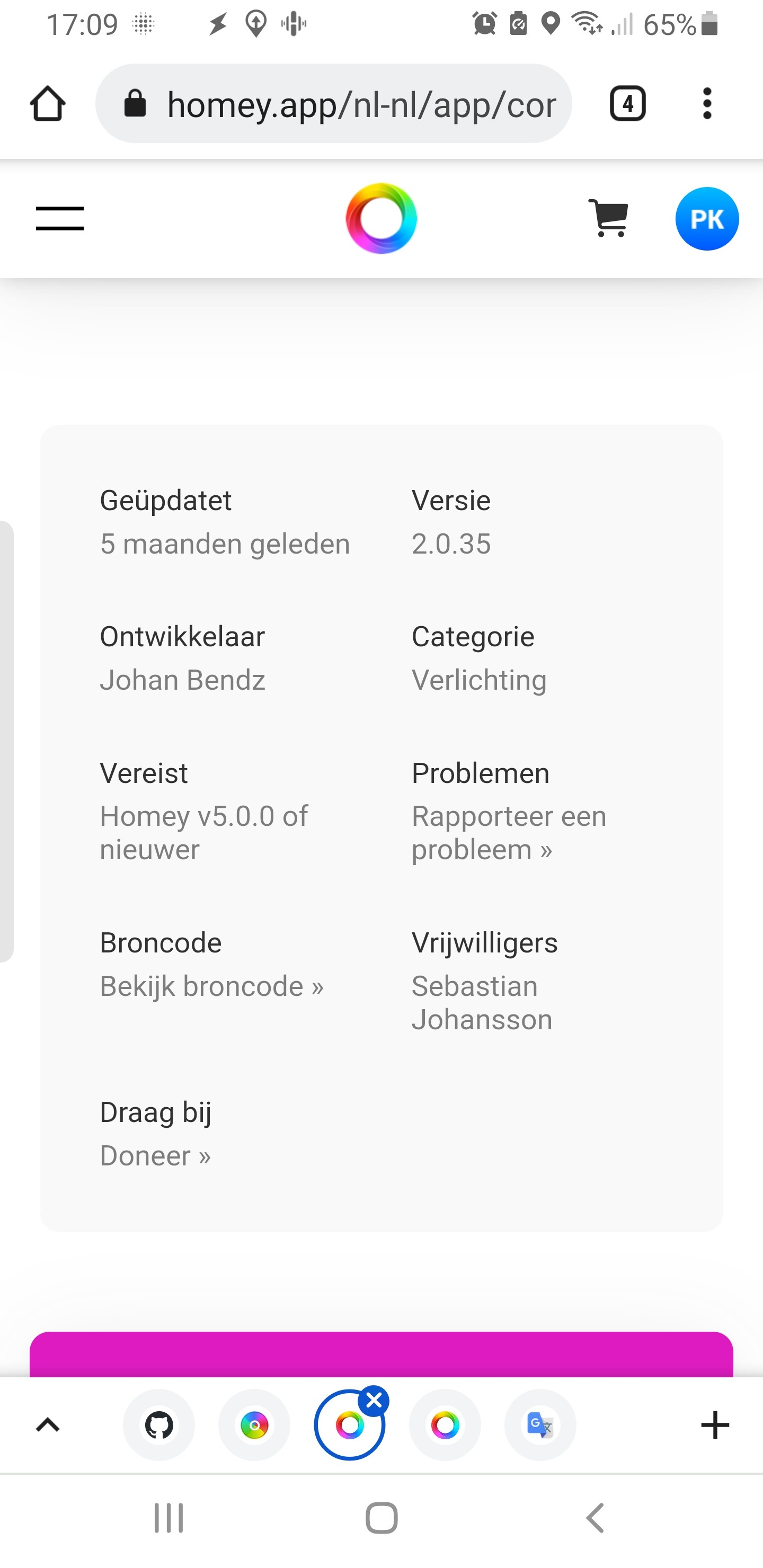
Task: Go to the Homey homepage via logo
Action: [x=381, y=219]
